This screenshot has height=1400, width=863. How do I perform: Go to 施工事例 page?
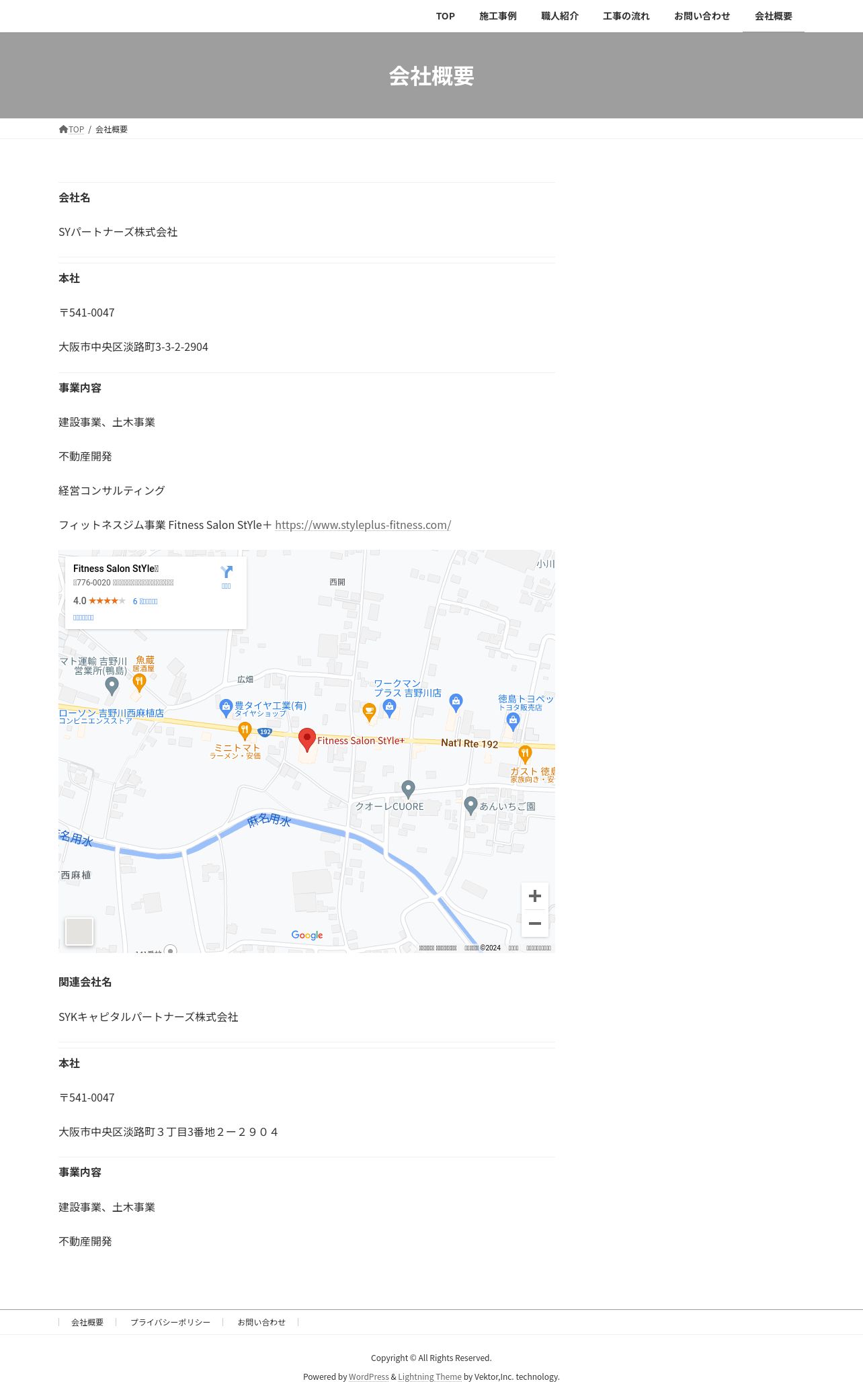point(498,16)
